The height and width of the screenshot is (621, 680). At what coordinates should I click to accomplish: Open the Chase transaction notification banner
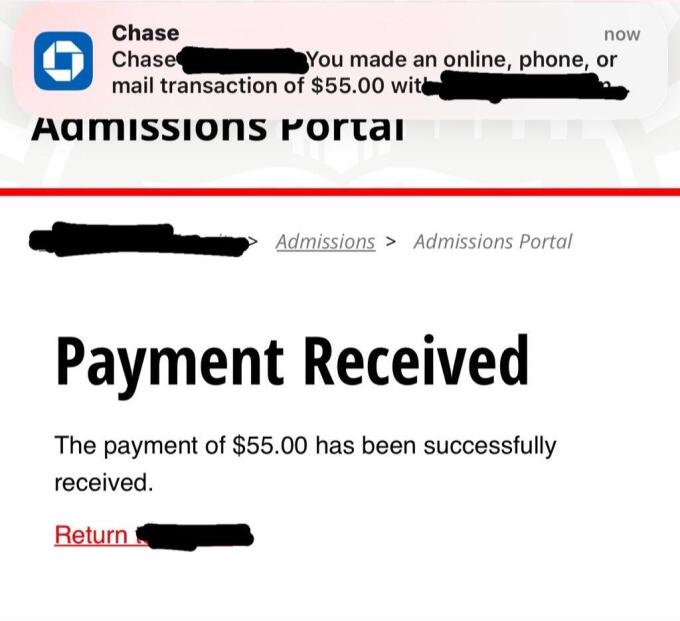click(x=340, y=60)
